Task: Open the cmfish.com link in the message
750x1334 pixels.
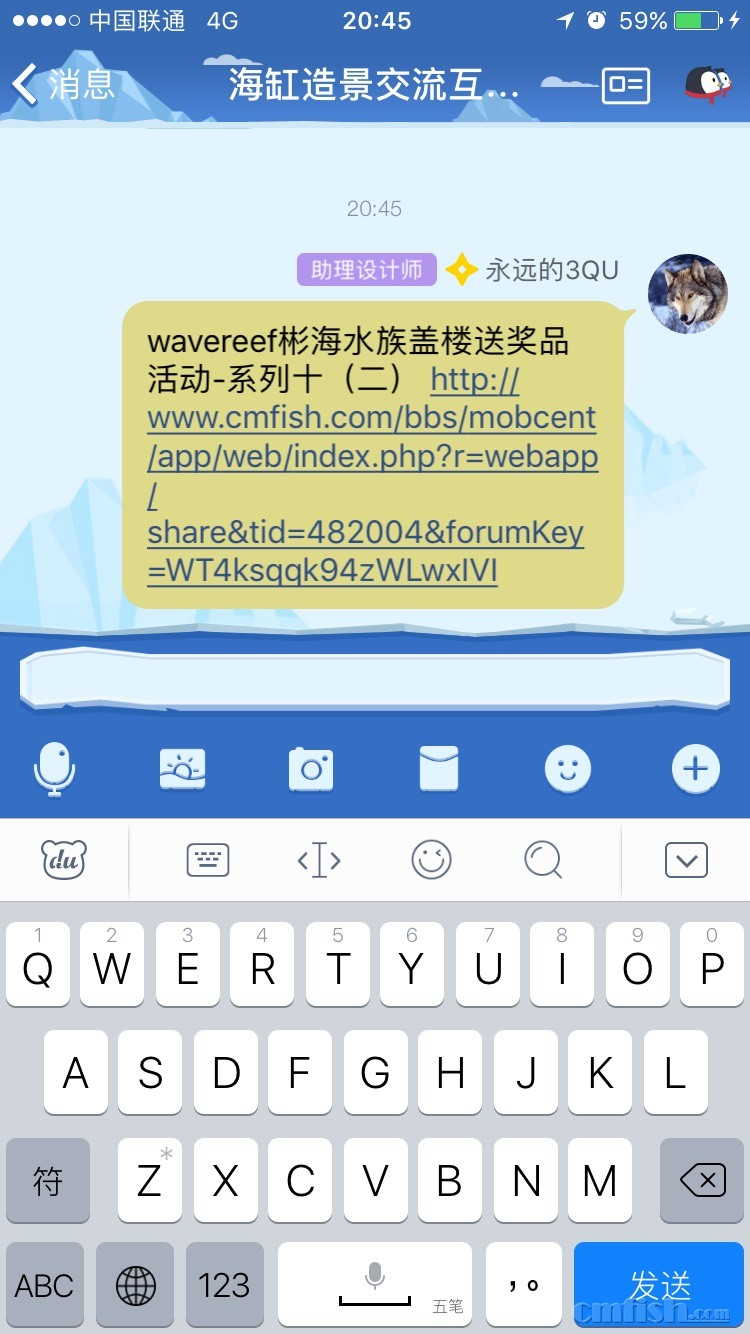Action: point(372,476)
